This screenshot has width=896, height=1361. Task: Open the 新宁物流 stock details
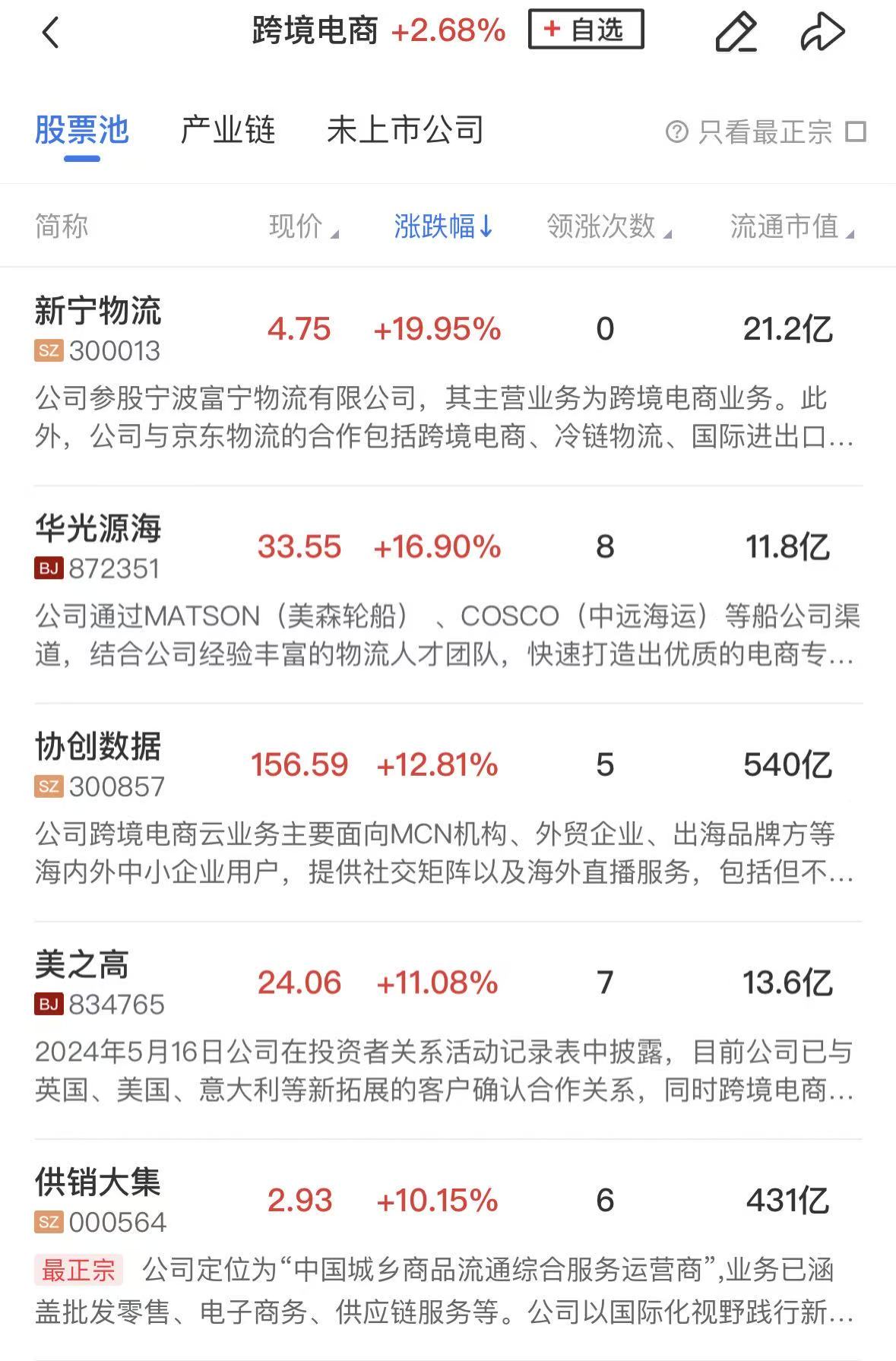[x=99, y=312]
